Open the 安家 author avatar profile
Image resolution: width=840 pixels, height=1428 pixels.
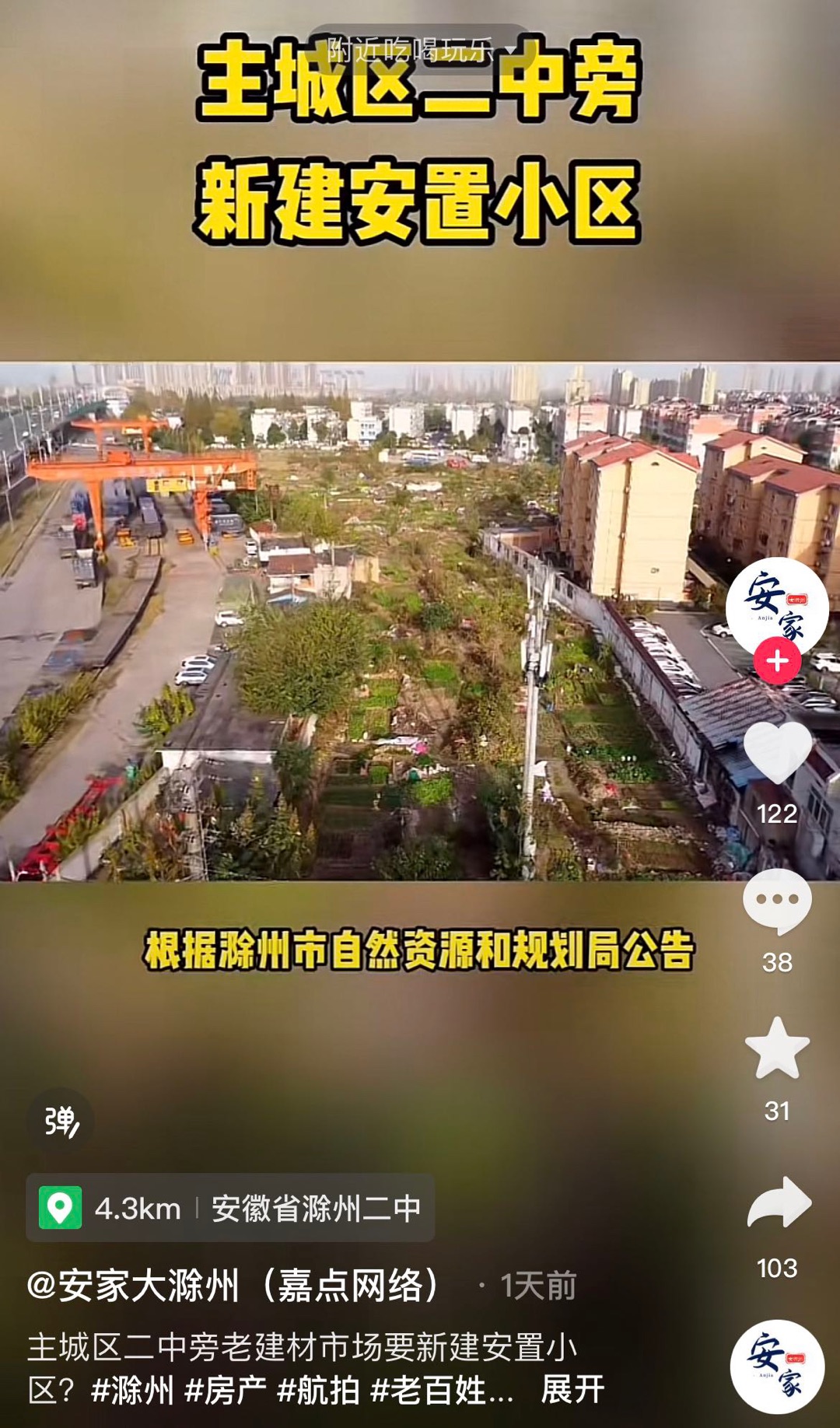point(777,608)
